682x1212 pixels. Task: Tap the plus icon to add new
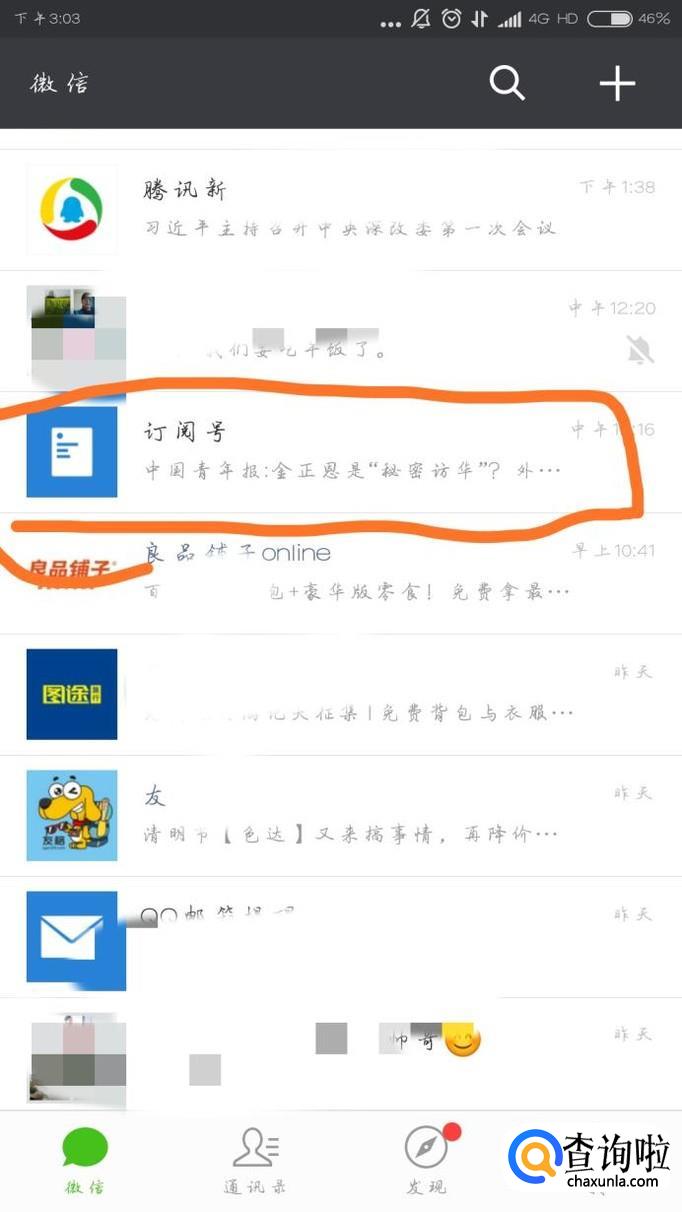(x=617, y=83)
